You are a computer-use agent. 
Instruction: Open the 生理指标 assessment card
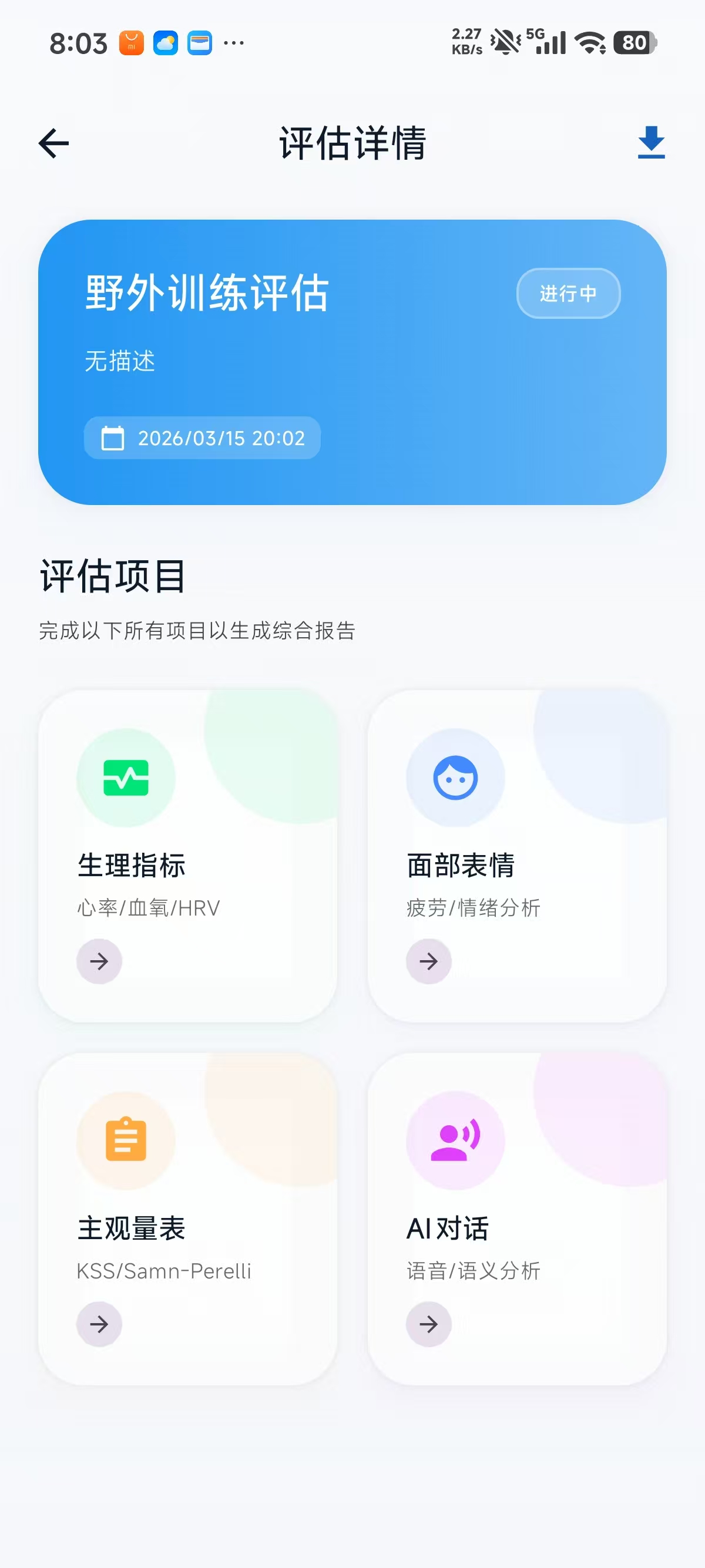point(188,852)
